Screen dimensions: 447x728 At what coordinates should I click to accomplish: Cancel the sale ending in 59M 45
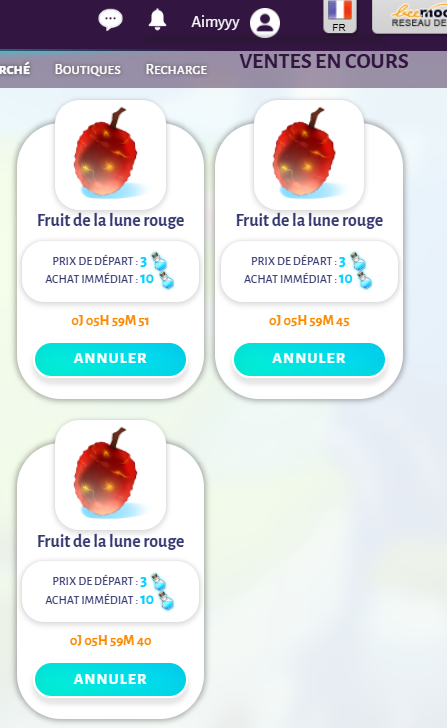(x=309, y=359)
